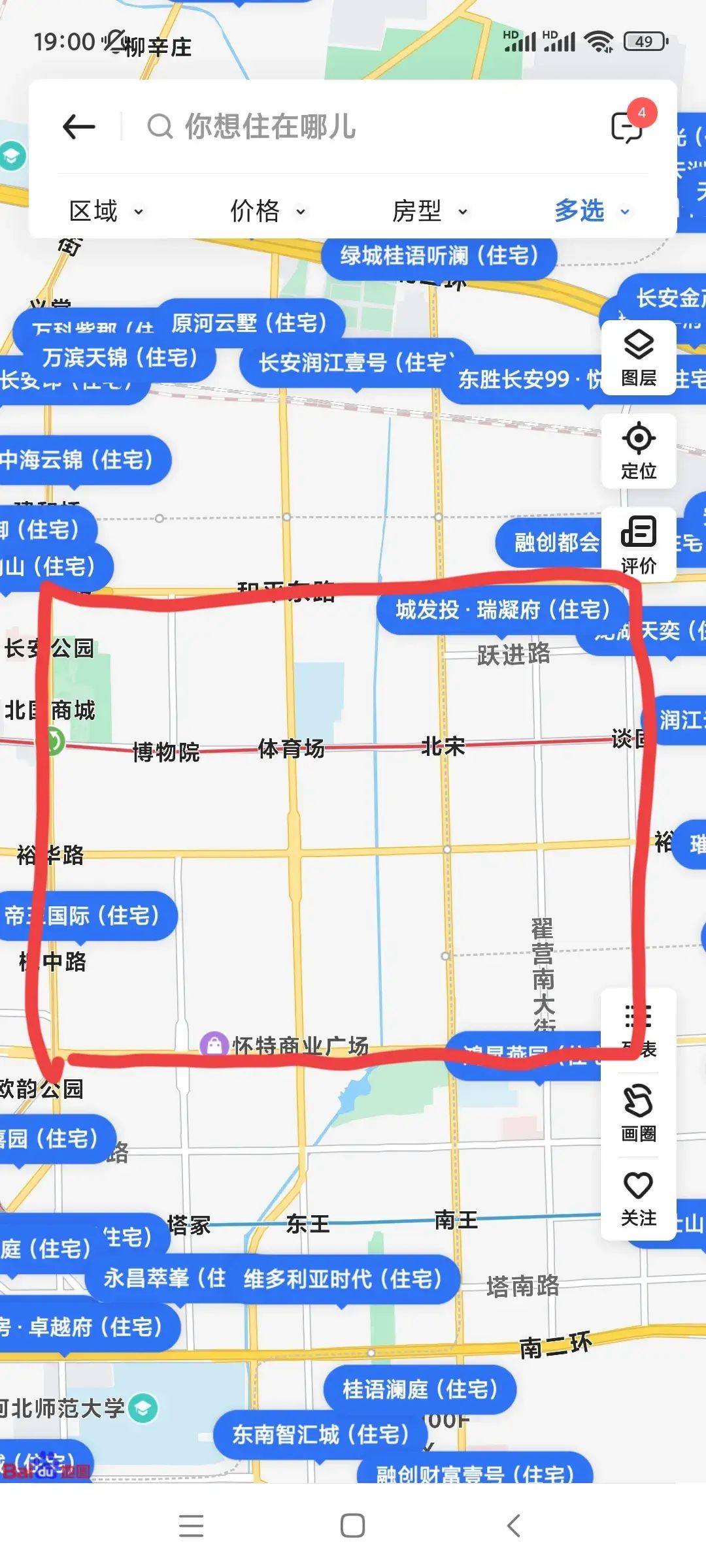
Task: Open the 评价 valuation button
Action: click(638, 544)
